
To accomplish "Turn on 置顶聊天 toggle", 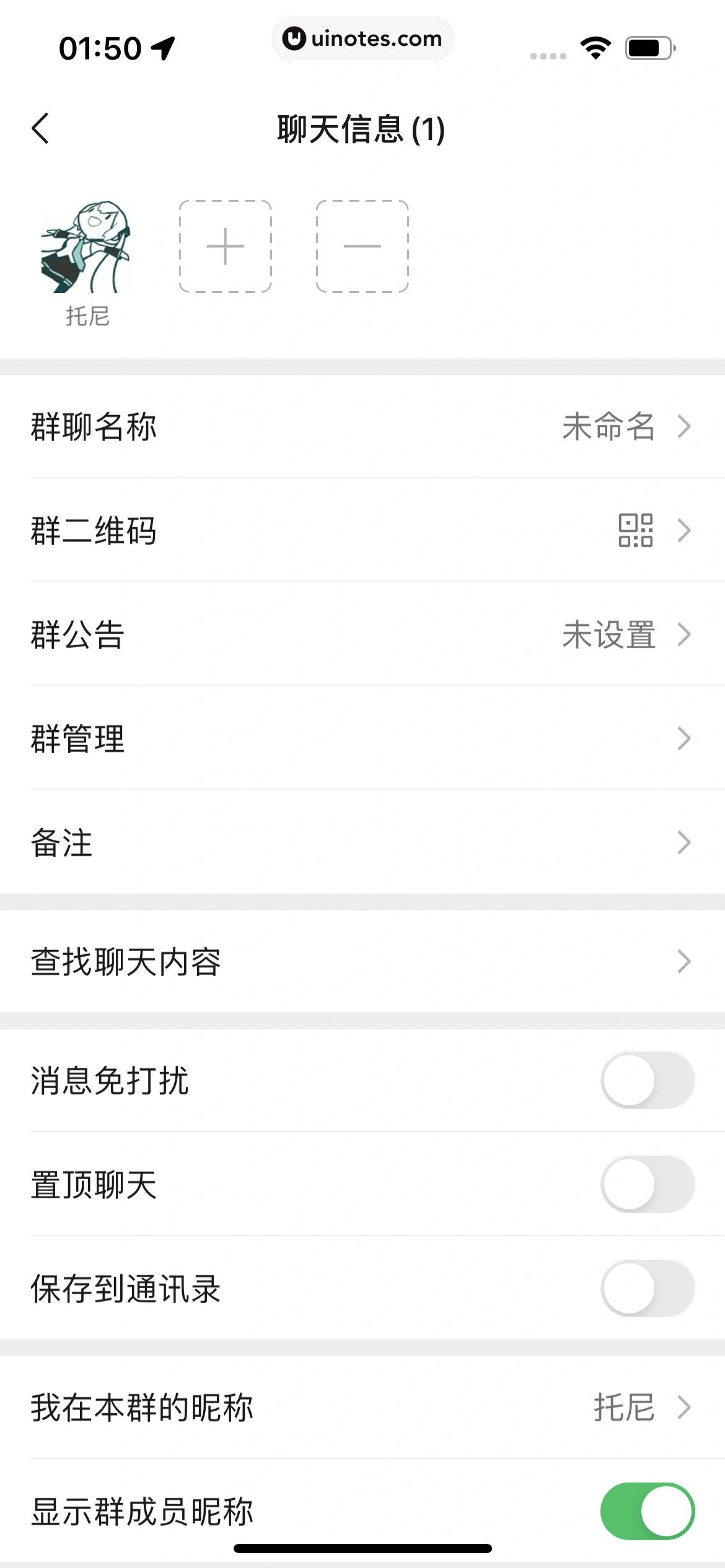I will point(647,1184).
